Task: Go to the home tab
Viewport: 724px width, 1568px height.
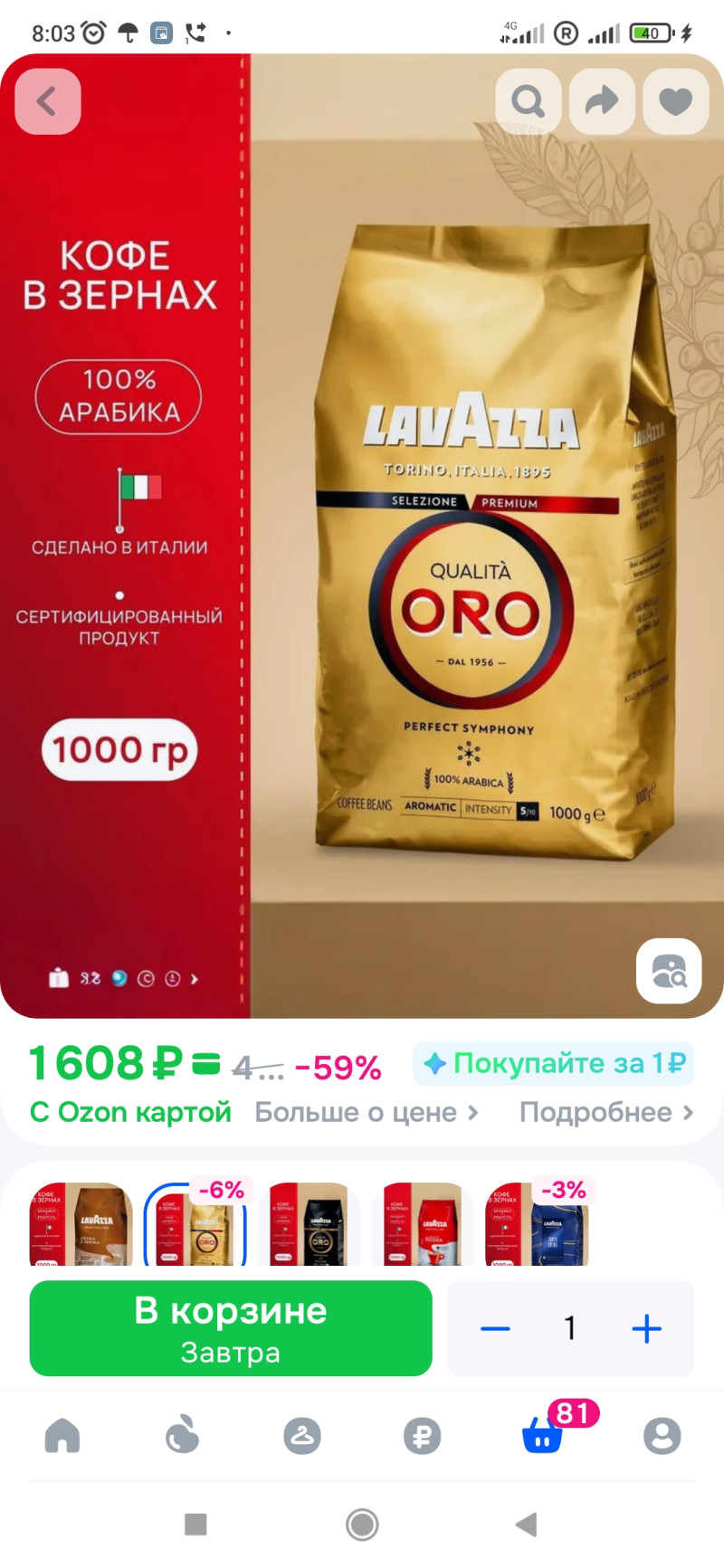Action: (x=62, y=1435)
